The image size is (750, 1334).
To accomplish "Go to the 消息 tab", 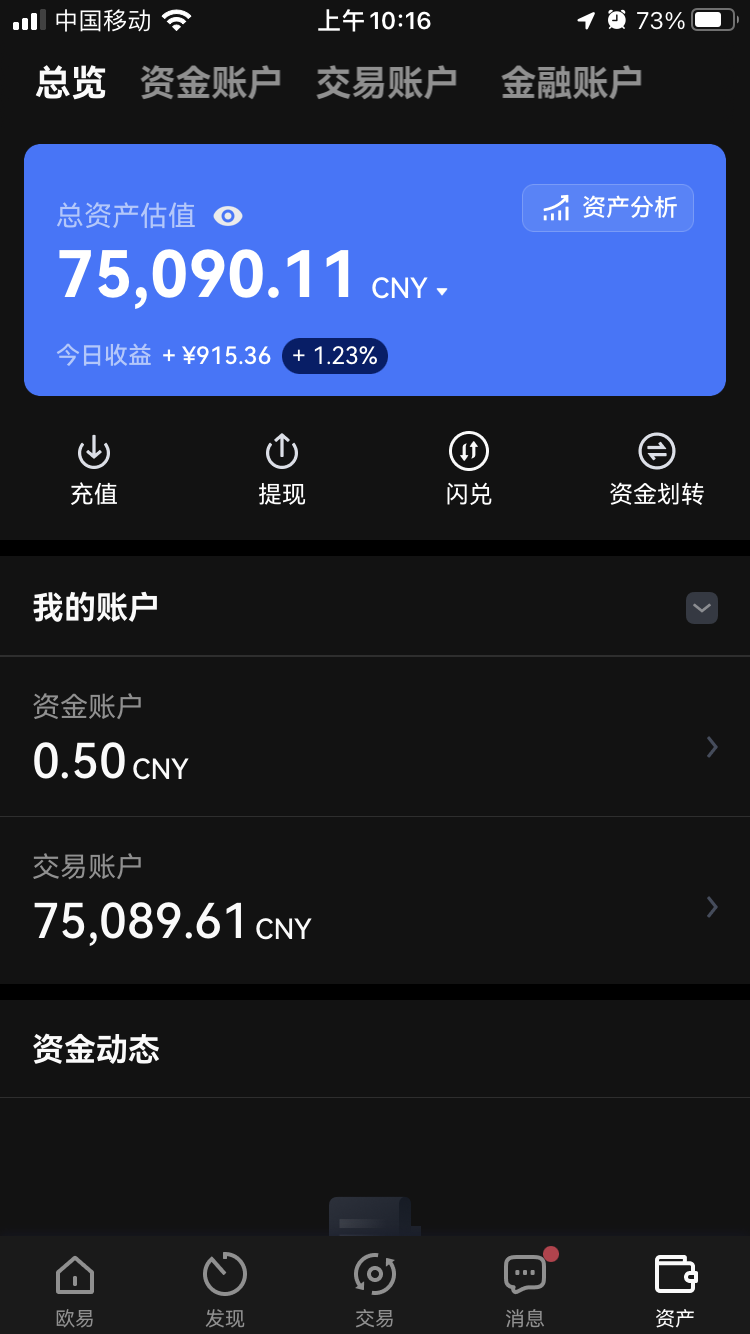I will point(525,1290).
